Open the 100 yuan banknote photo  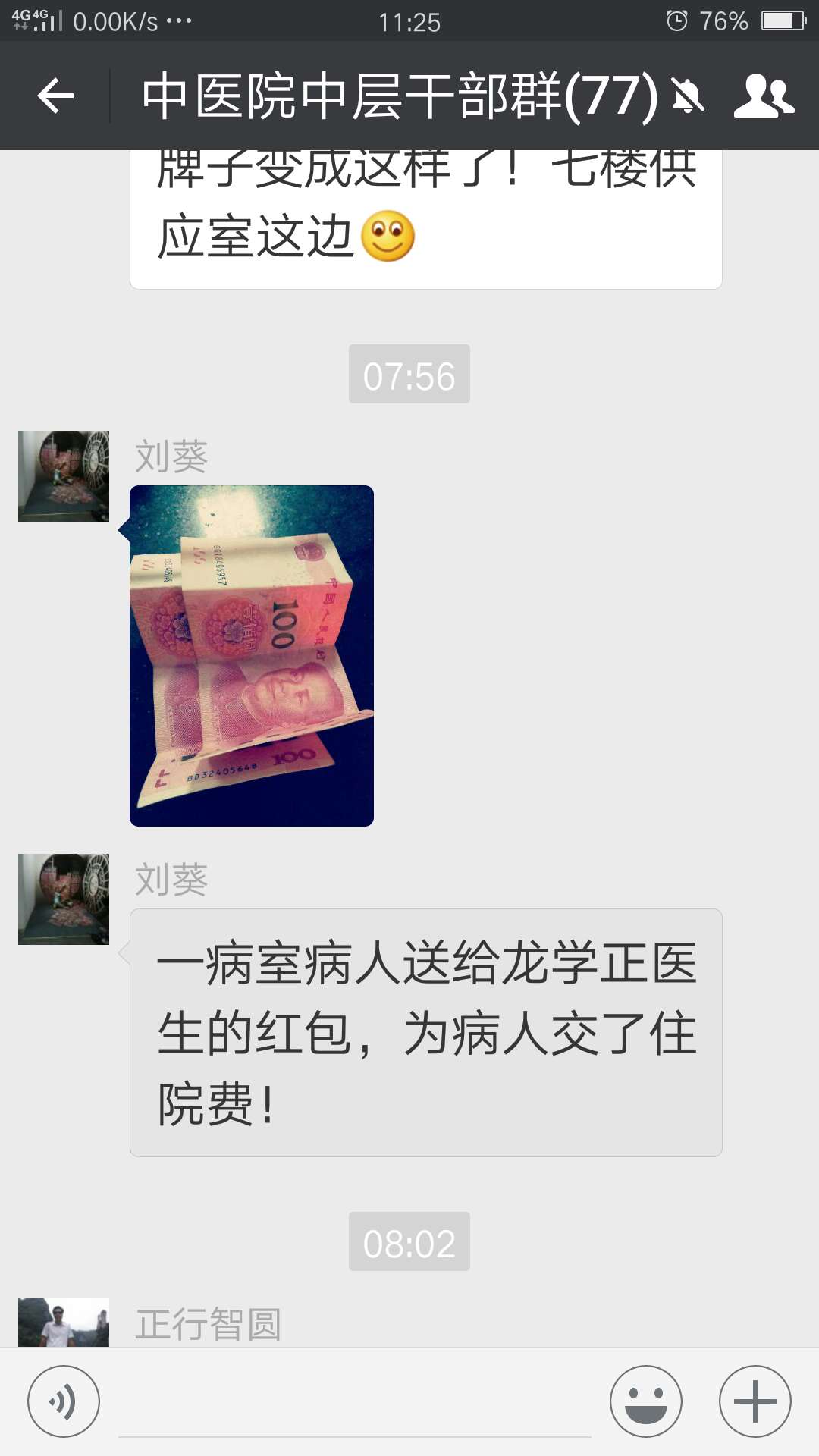pos(252,656)
